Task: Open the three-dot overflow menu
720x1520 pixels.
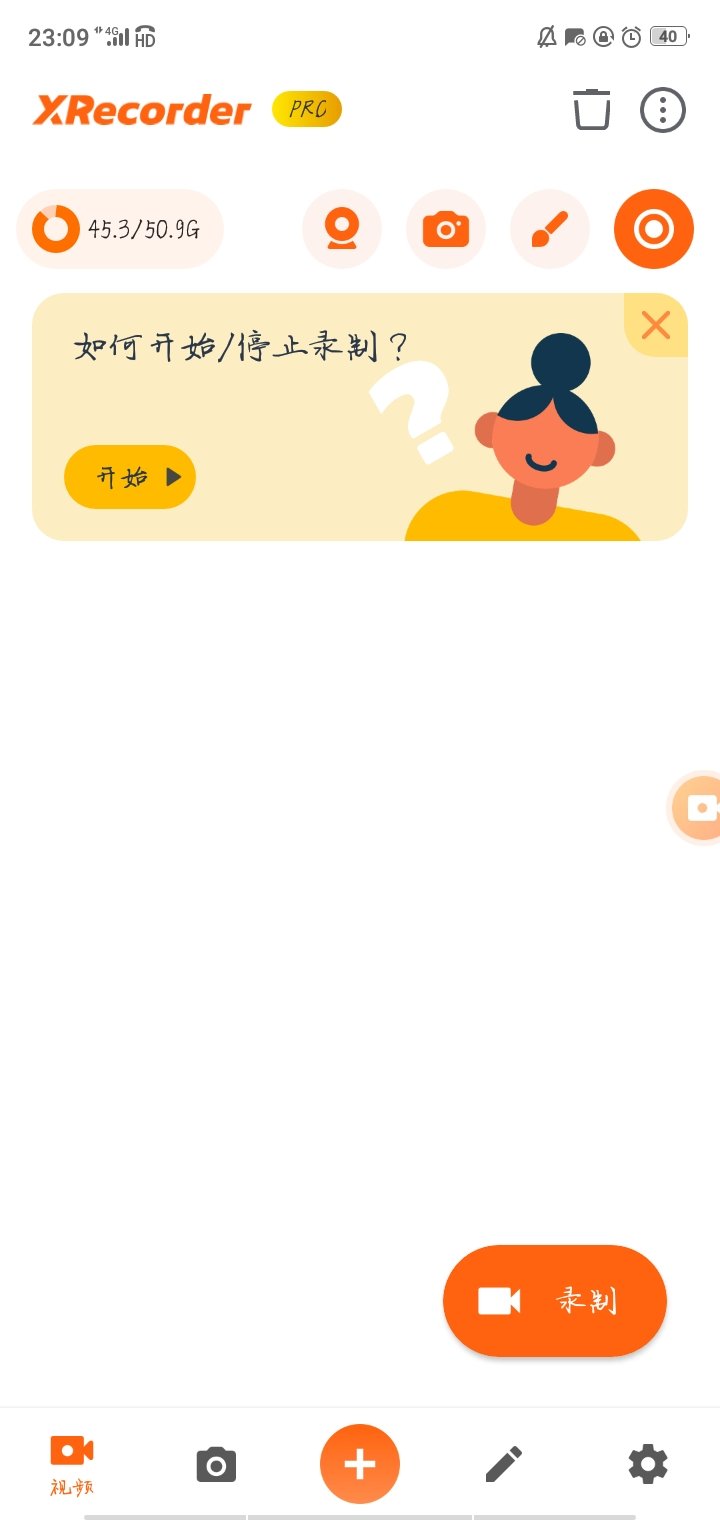Action: (x=662, y=109)
